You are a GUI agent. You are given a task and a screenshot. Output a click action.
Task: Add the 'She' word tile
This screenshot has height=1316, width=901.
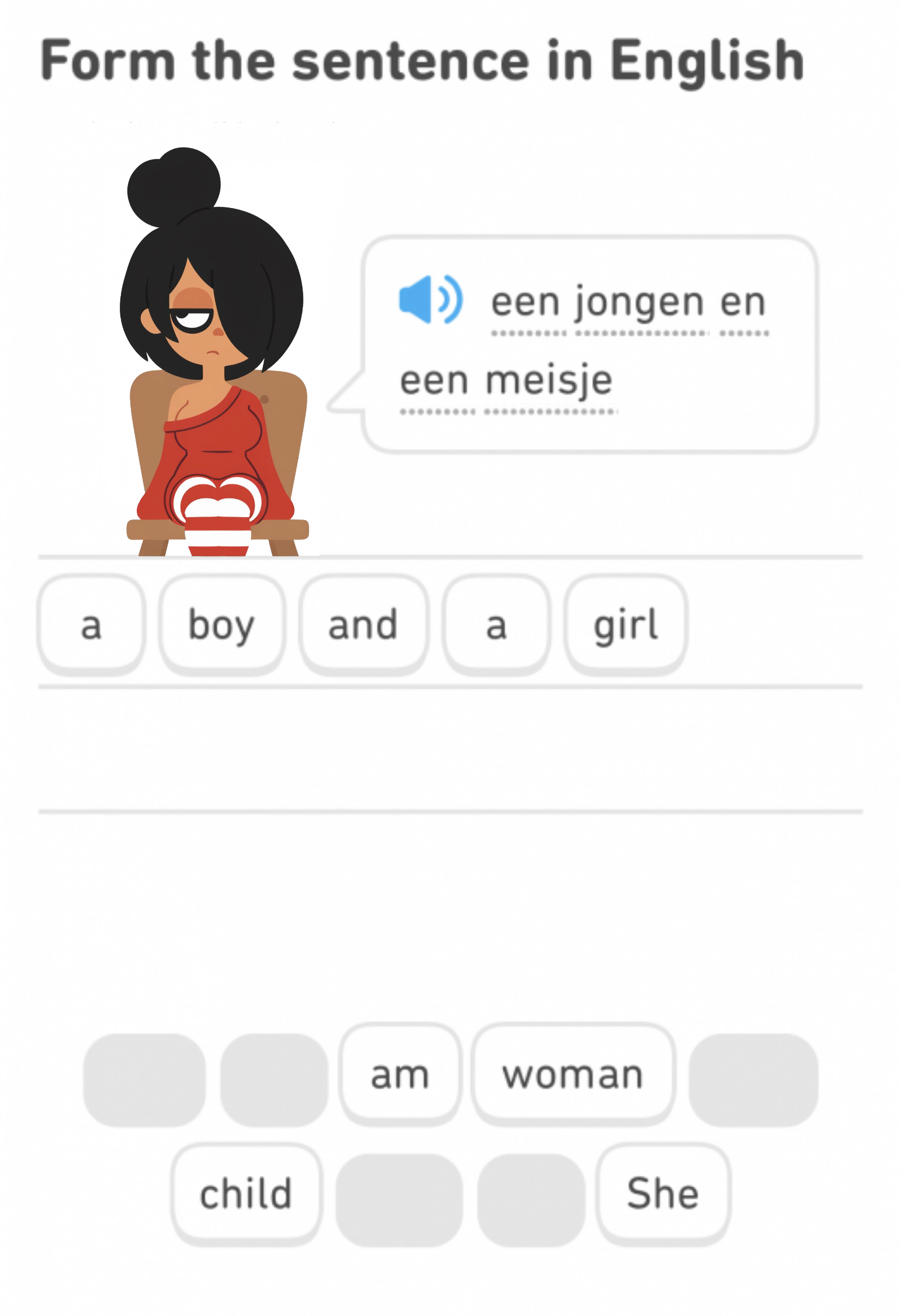click(663, 1193)
